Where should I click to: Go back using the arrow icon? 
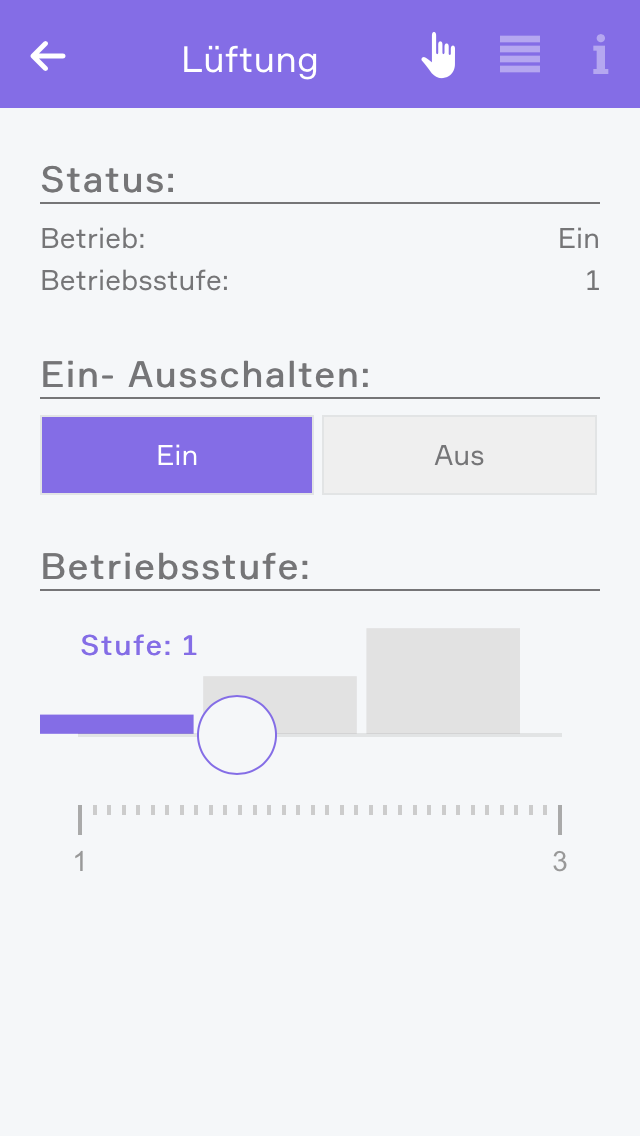click(x=48, y=56)
